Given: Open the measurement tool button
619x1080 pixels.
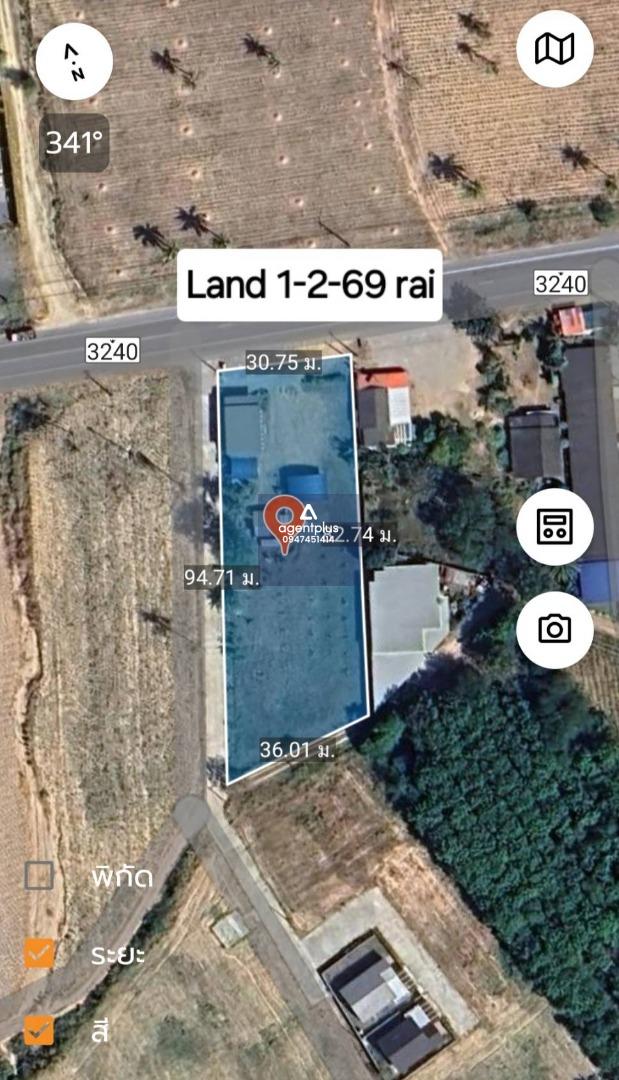Looking at the screenshot, I should click(555, 527).
